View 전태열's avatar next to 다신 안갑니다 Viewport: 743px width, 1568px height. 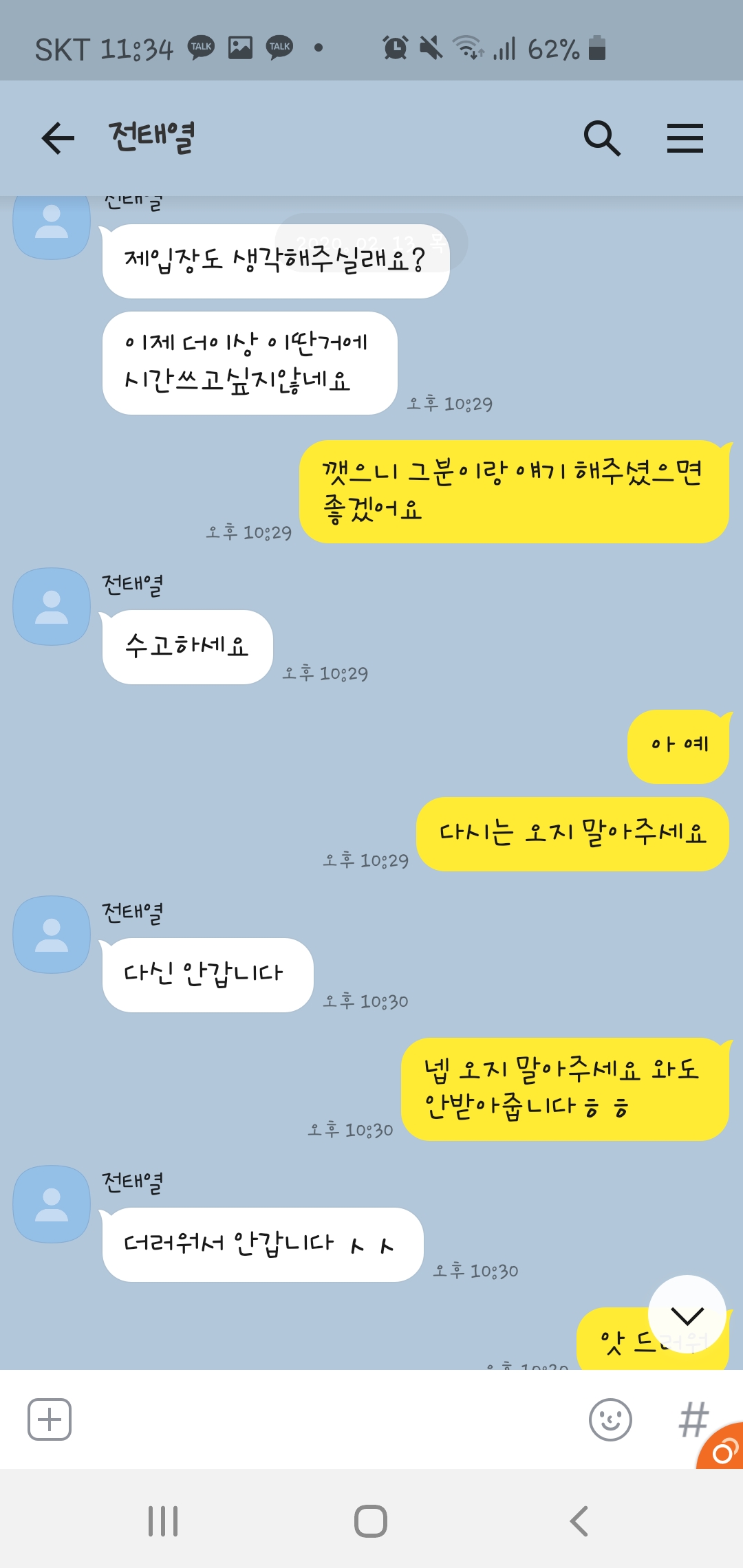click(x=52, y=935)
